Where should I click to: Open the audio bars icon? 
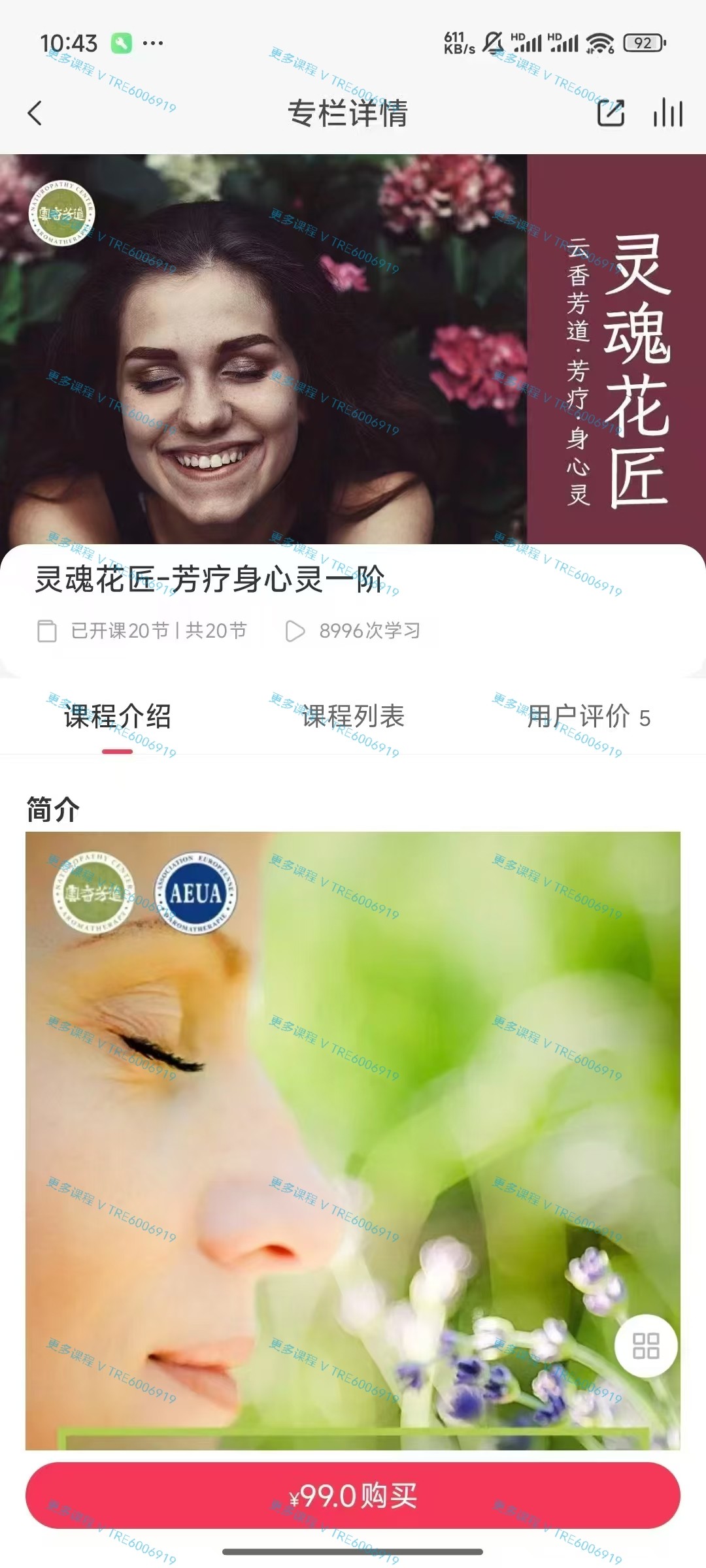point(667,113)
